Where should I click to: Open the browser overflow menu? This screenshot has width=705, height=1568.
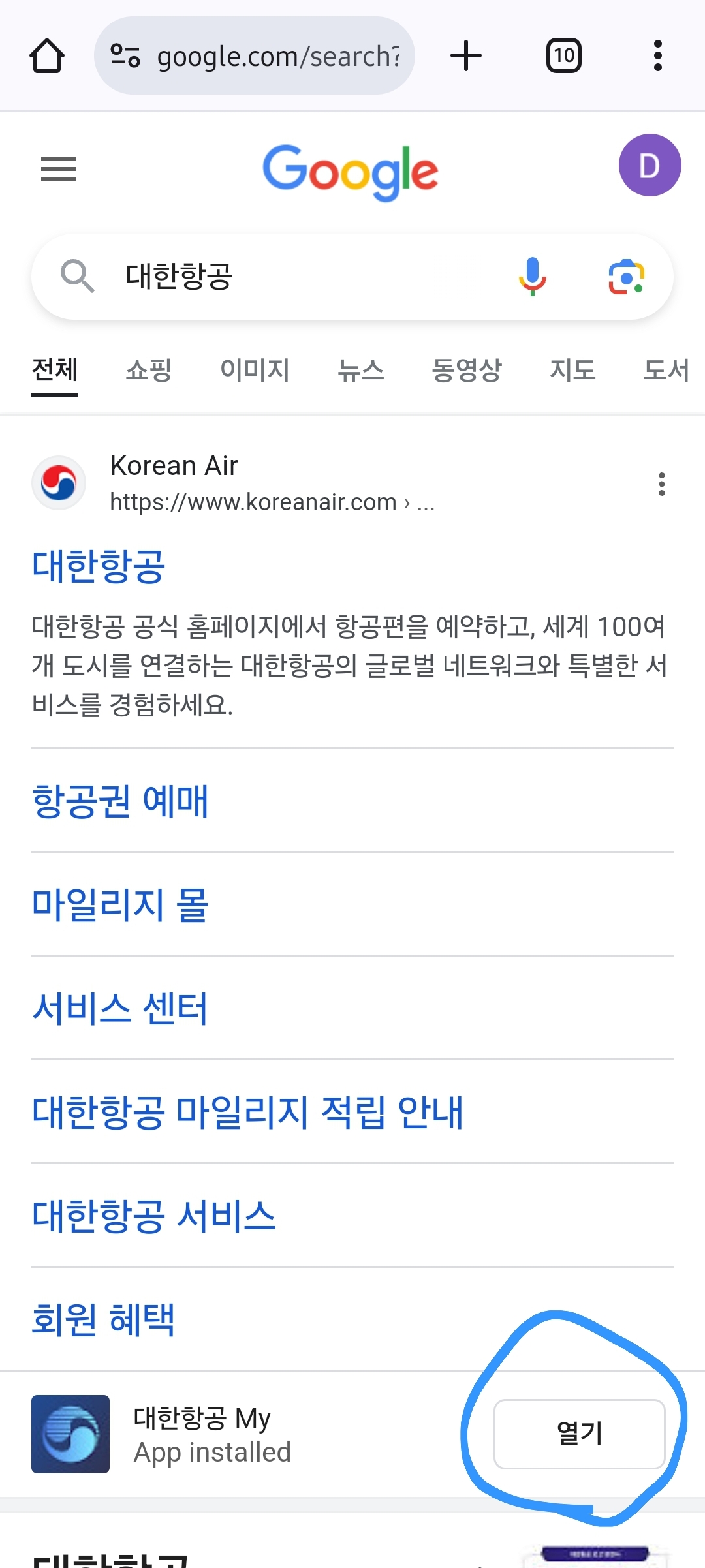(x=657, y=56)
